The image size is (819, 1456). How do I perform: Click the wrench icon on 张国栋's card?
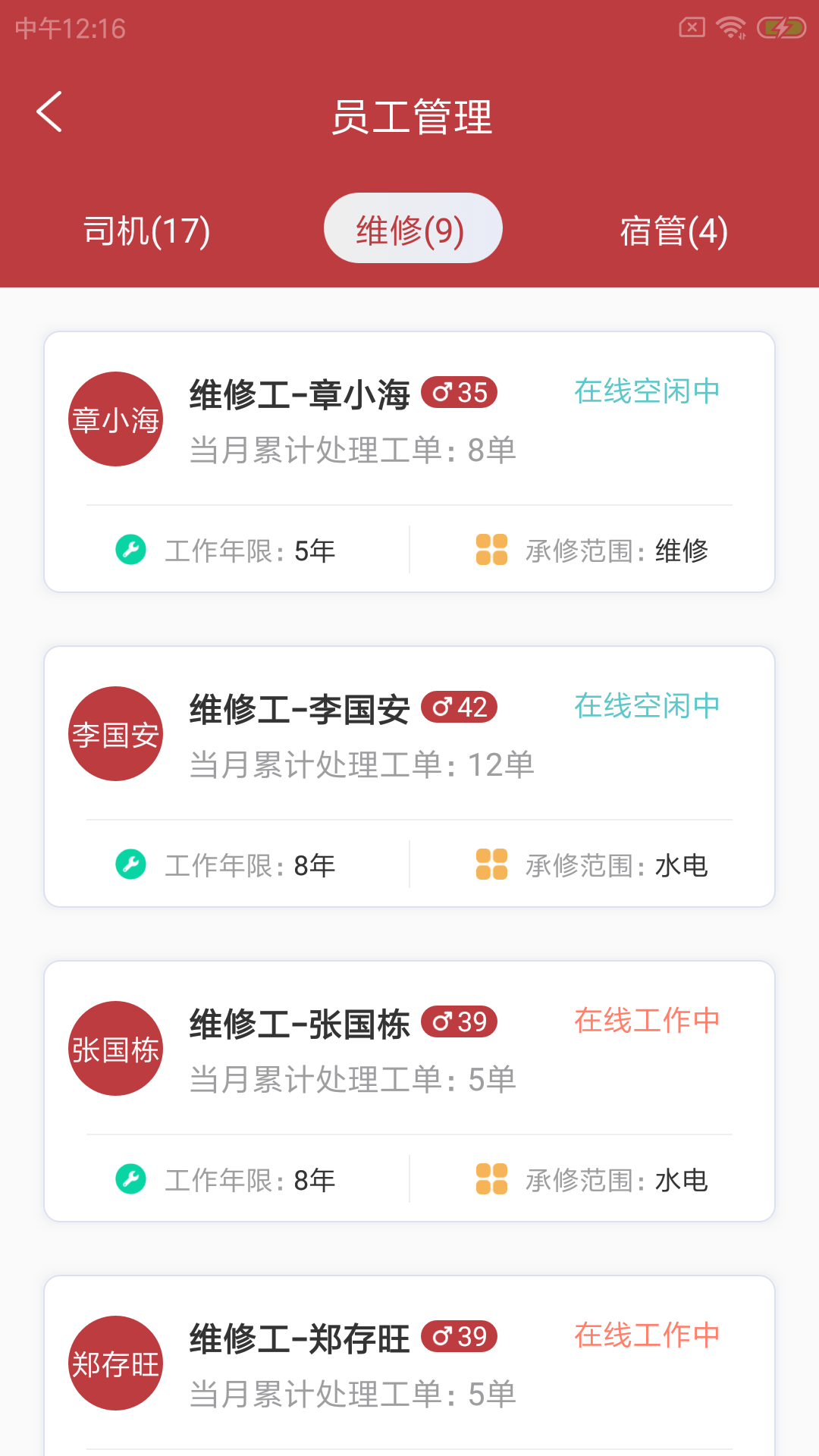pos(130,1179)
